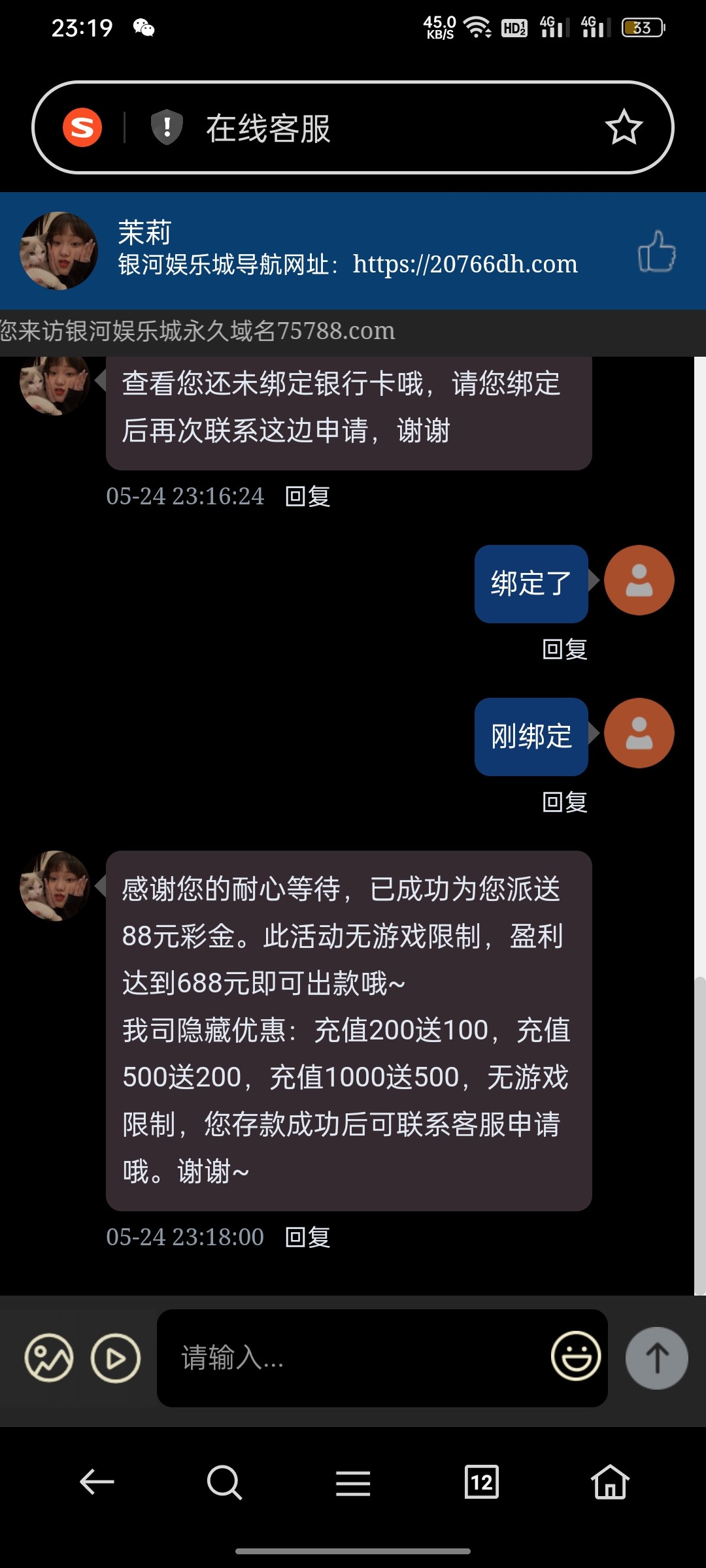Attach a video to the chat

(x=116, y=1359)
